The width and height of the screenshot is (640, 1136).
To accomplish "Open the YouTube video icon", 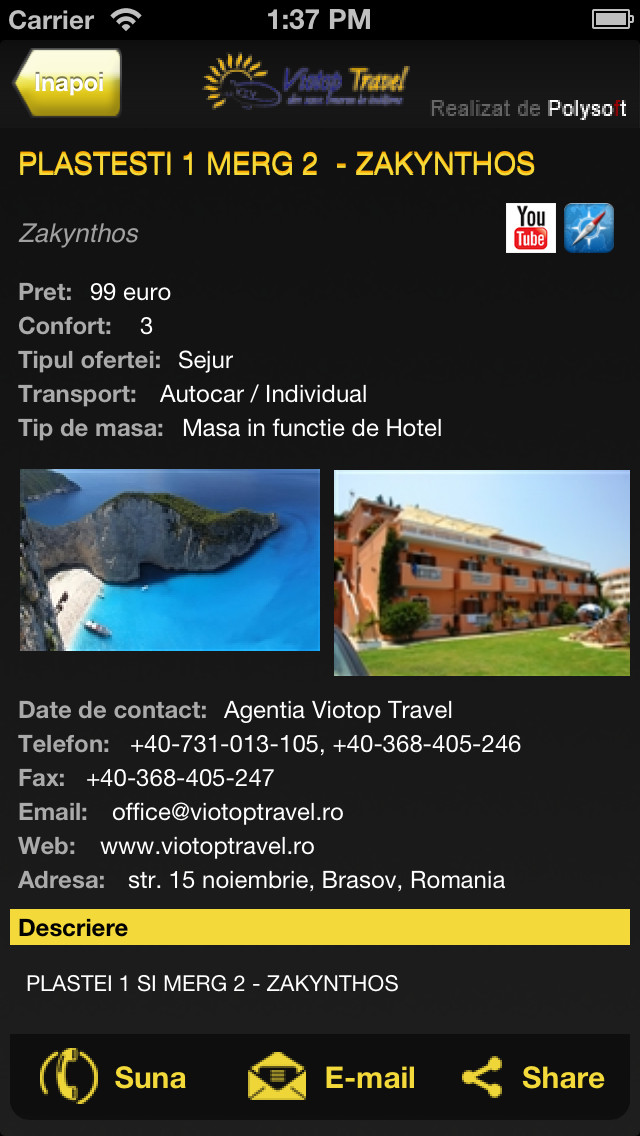I will pyautogui.click(x=531, y=228).
